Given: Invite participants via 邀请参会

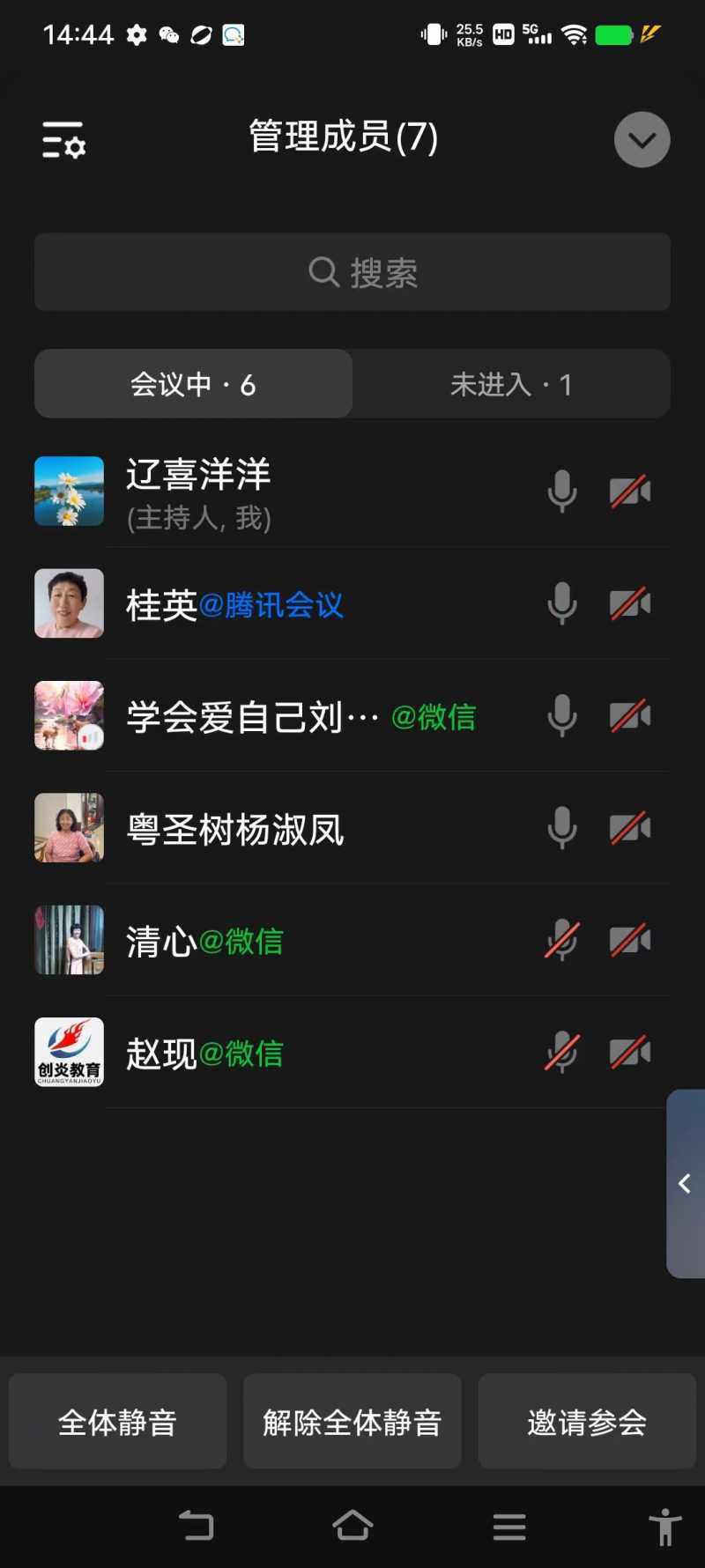Looking at the screenshot, I should (587, 1422).
